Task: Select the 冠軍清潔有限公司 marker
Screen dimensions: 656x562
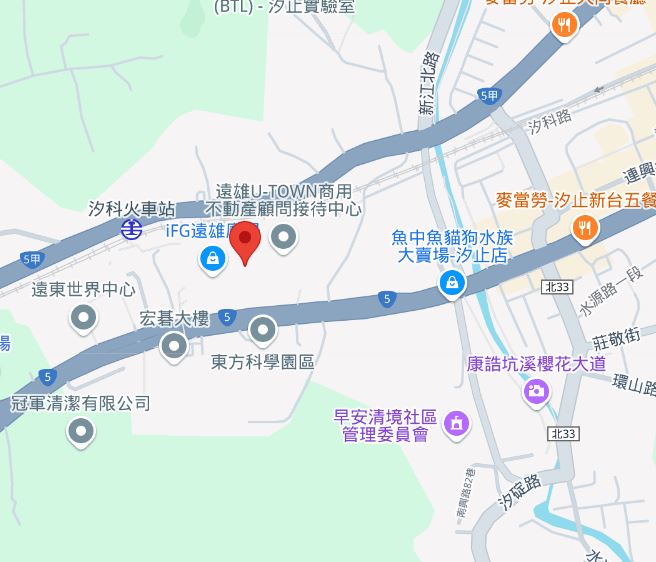Action: pos(81,432)
